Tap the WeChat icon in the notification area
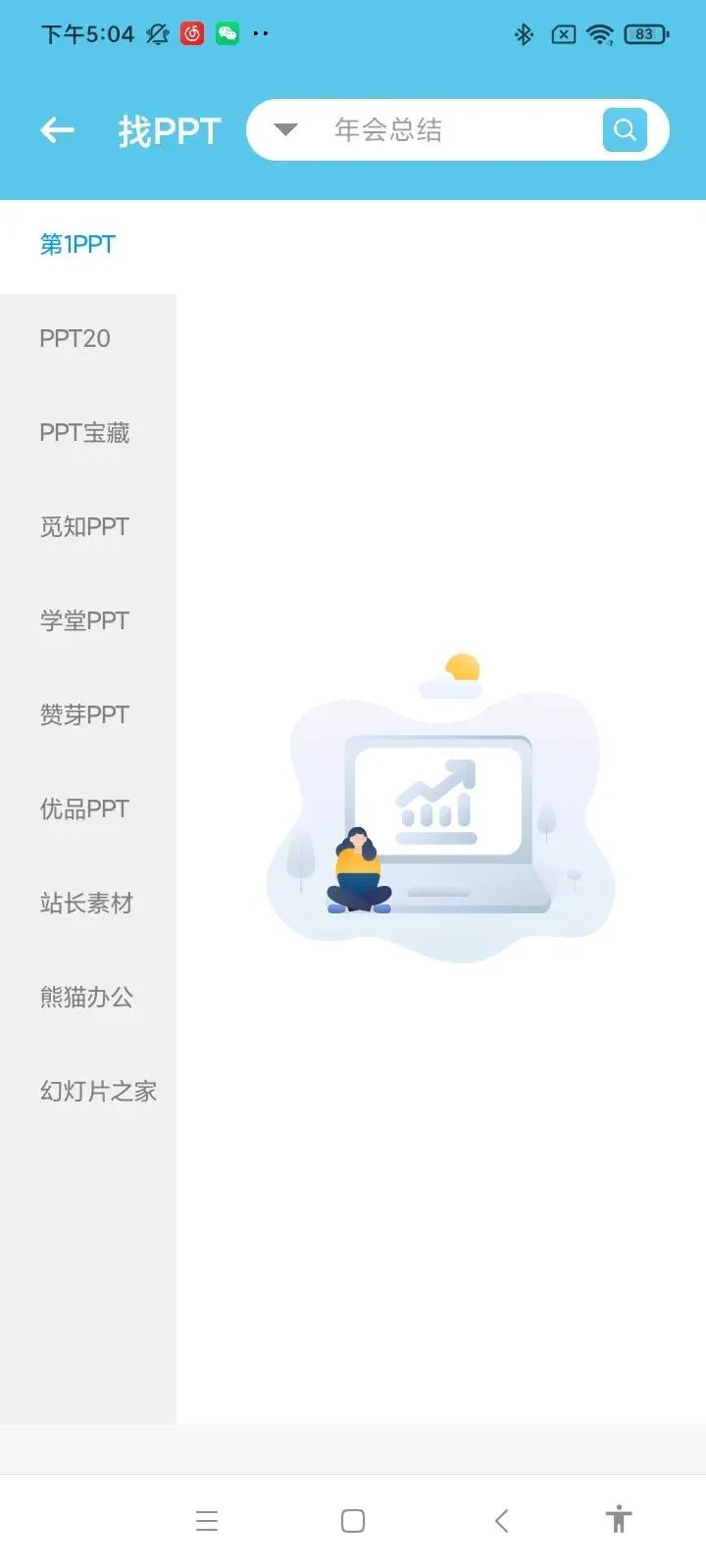This screenshot has width=706, height=1568. tap(227, 33)
